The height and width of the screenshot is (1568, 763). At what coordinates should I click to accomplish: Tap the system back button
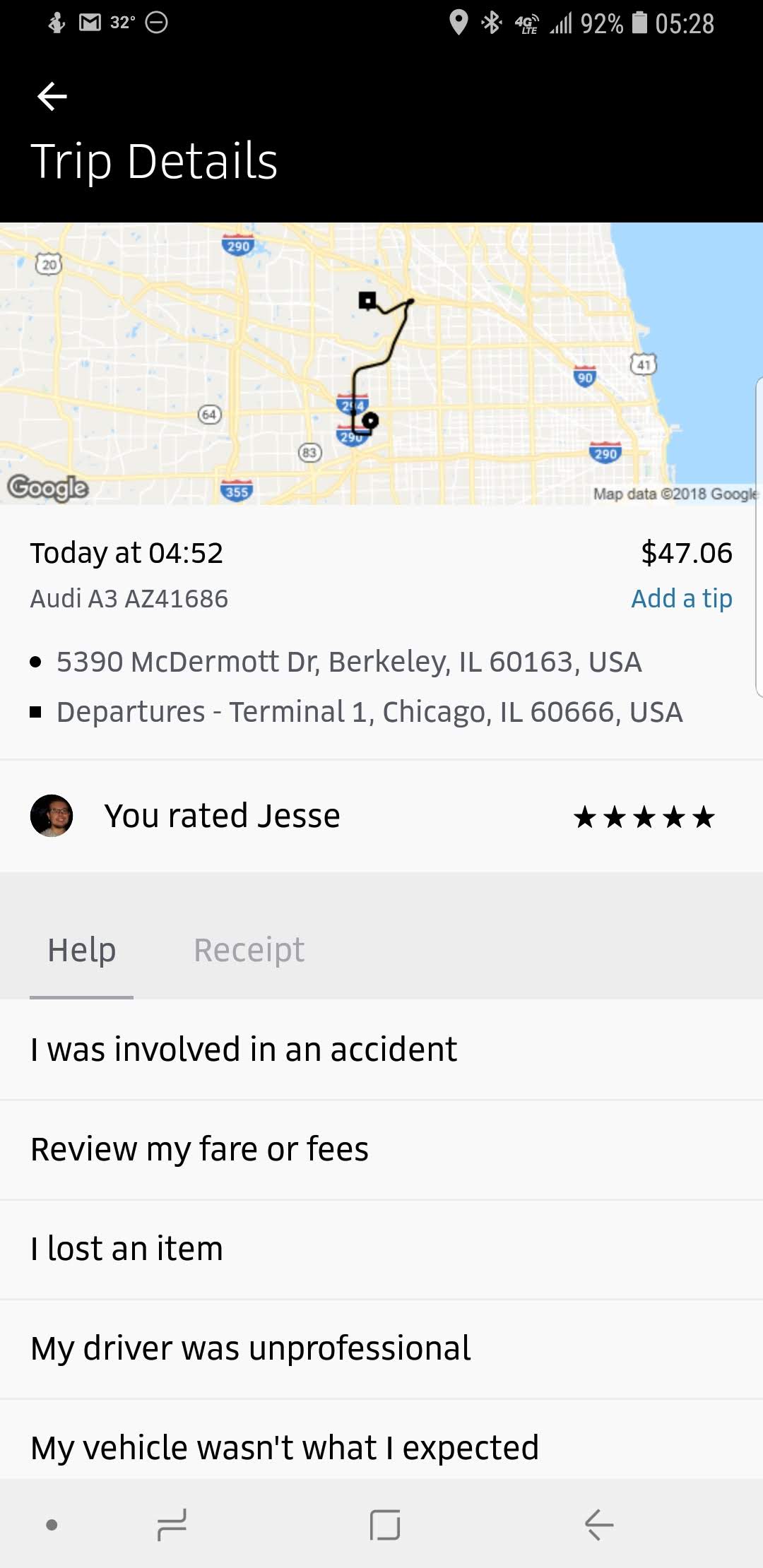pos(598,1525)
